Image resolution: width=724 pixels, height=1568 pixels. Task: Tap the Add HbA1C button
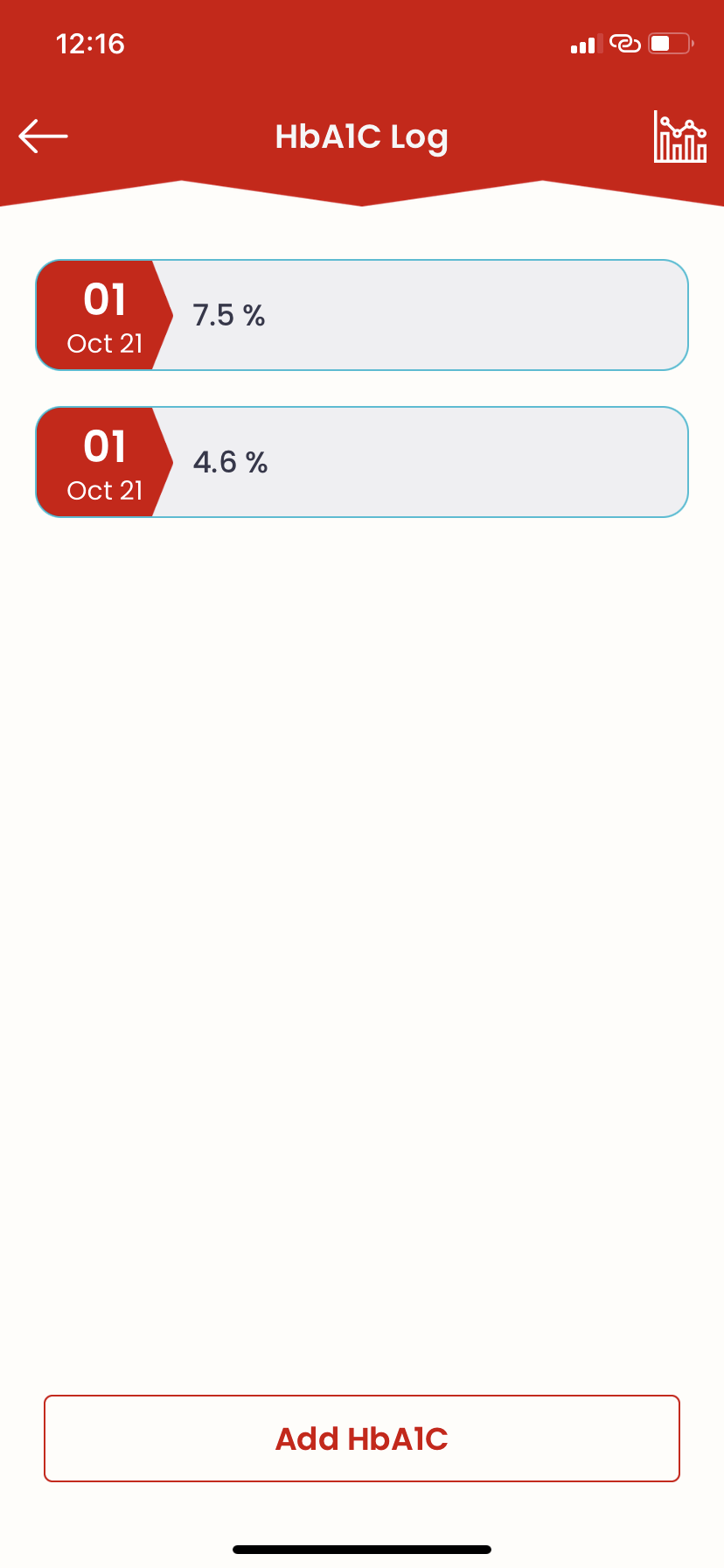click(x=362, y=1438)
